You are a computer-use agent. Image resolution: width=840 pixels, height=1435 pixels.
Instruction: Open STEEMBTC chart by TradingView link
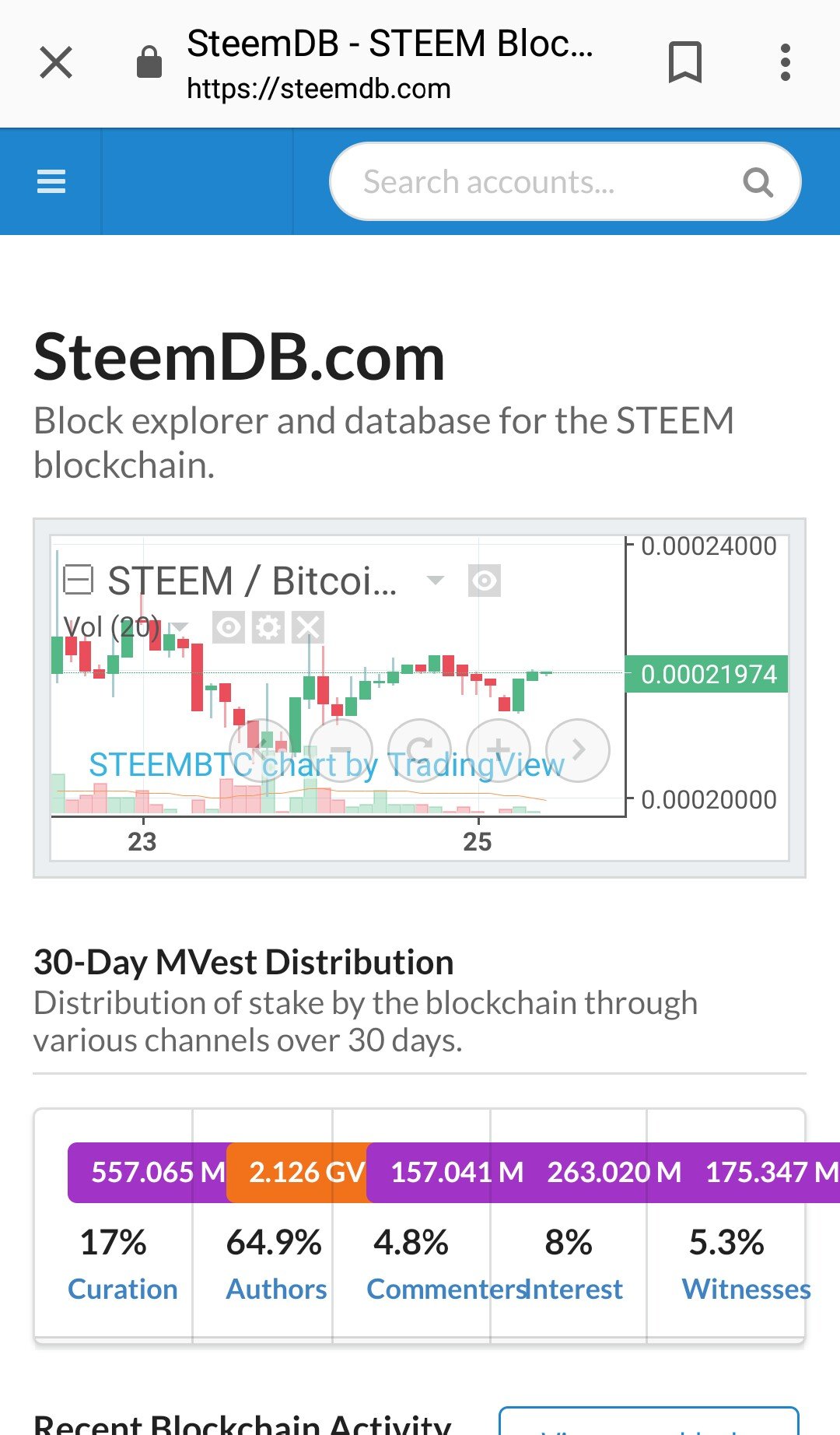coord(327,765)
